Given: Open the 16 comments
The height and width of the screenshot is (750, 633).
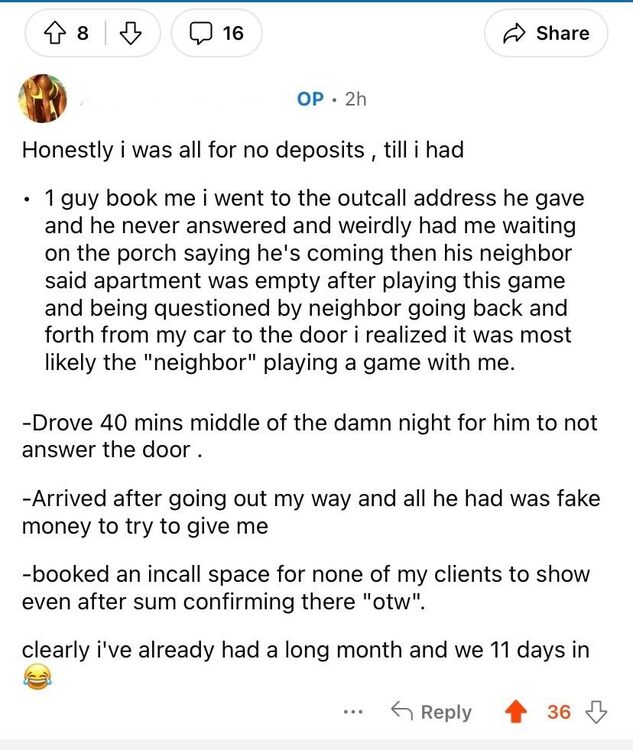Looking at the screenshot, I should tap(216, 33).
